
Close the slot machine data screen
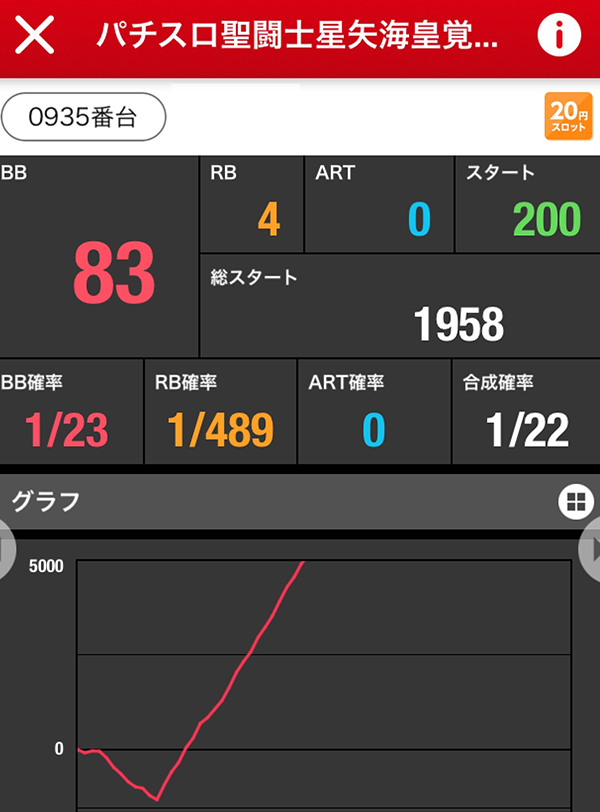(35, 36)
